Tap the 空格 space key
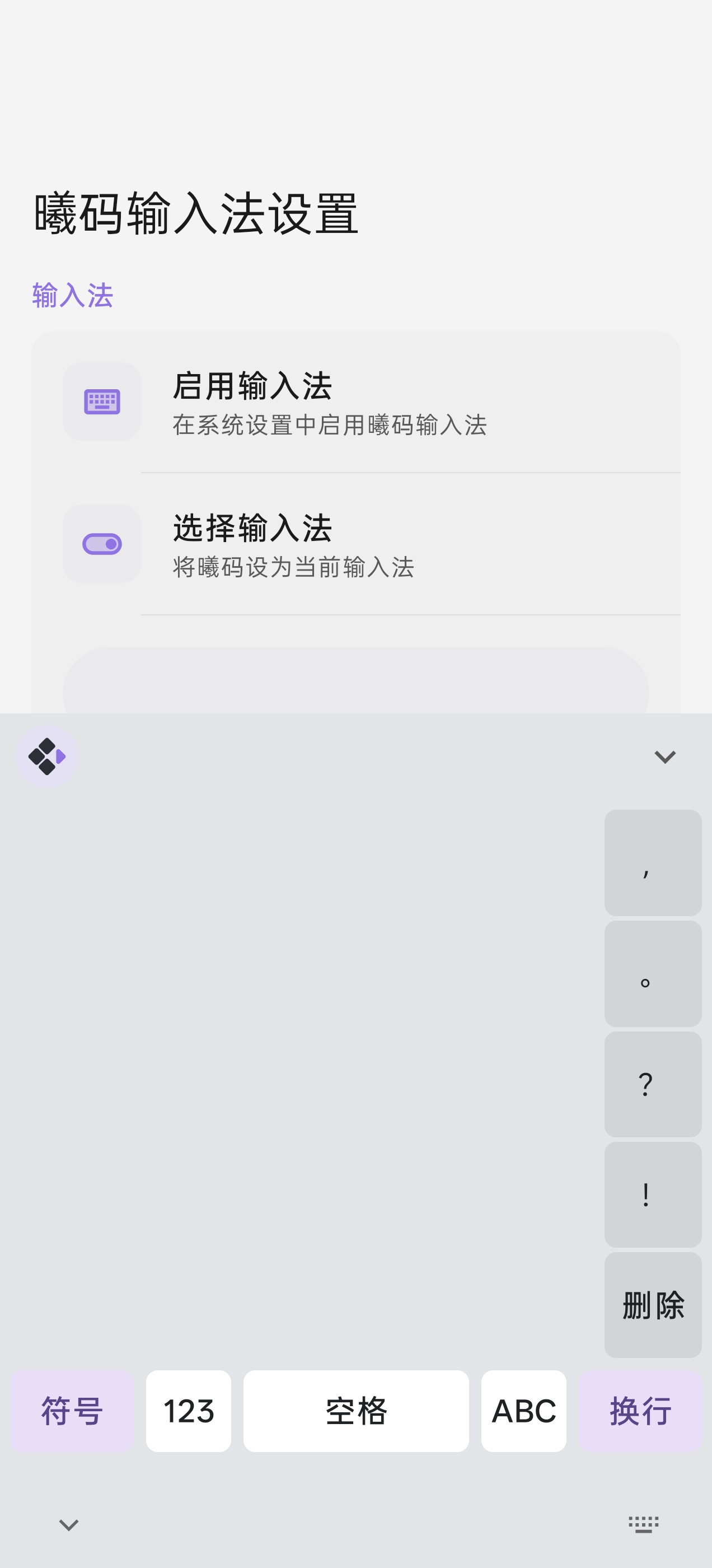The image size is (712, 1568). pos(356,1411)
